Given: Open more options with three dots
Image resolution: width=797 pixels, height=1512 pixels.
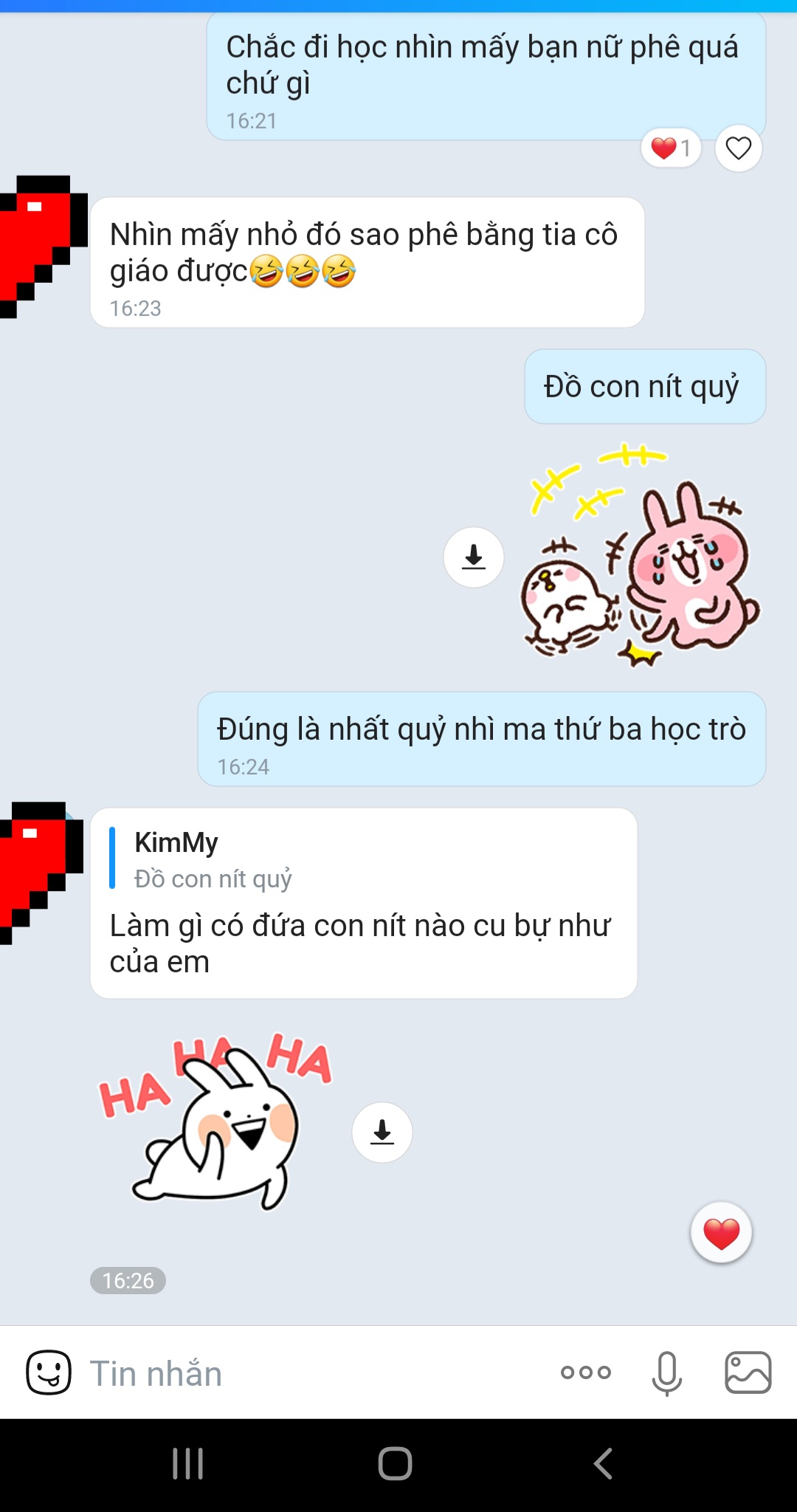Looking at the screenshot, I should point(586,1372).
